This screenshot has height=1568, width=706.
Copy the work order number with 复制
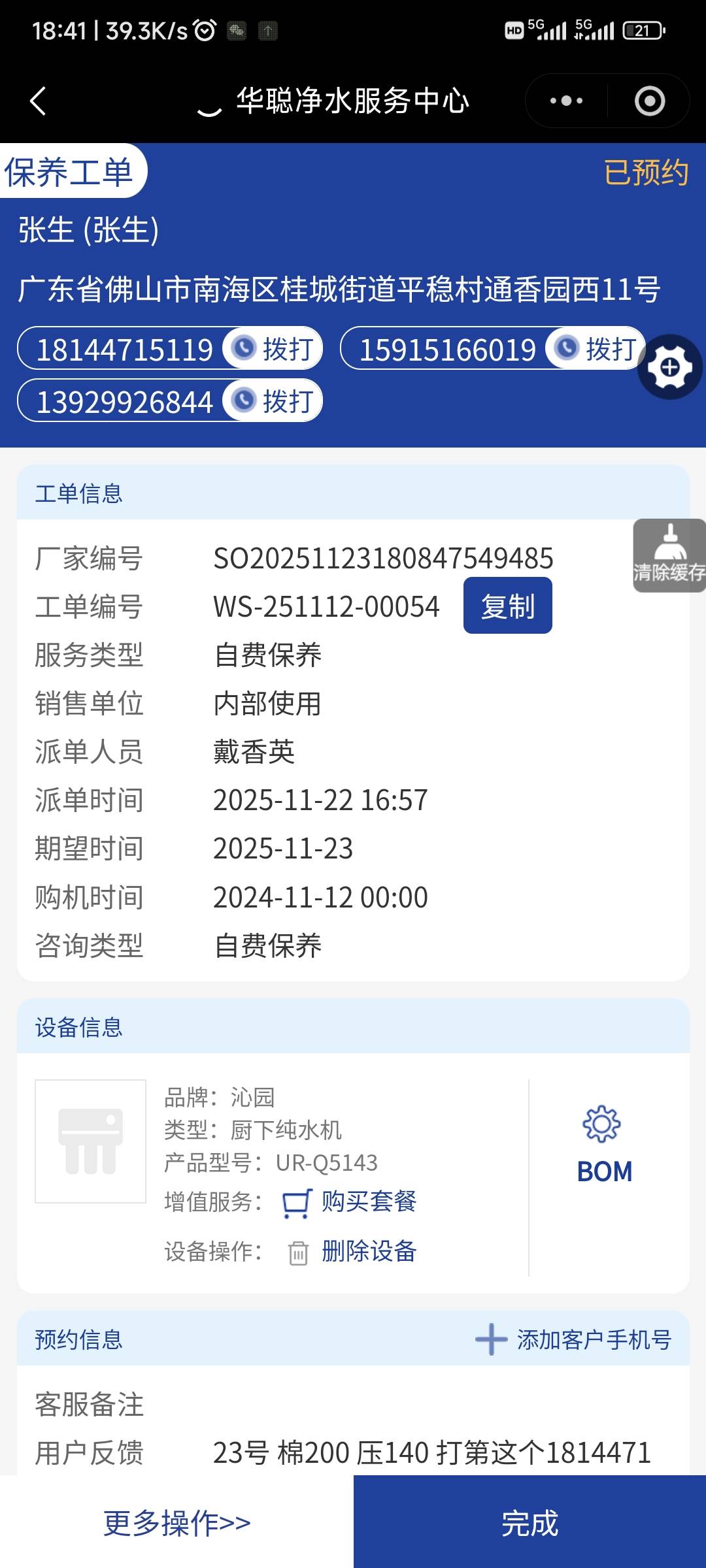tap(507, 606)
